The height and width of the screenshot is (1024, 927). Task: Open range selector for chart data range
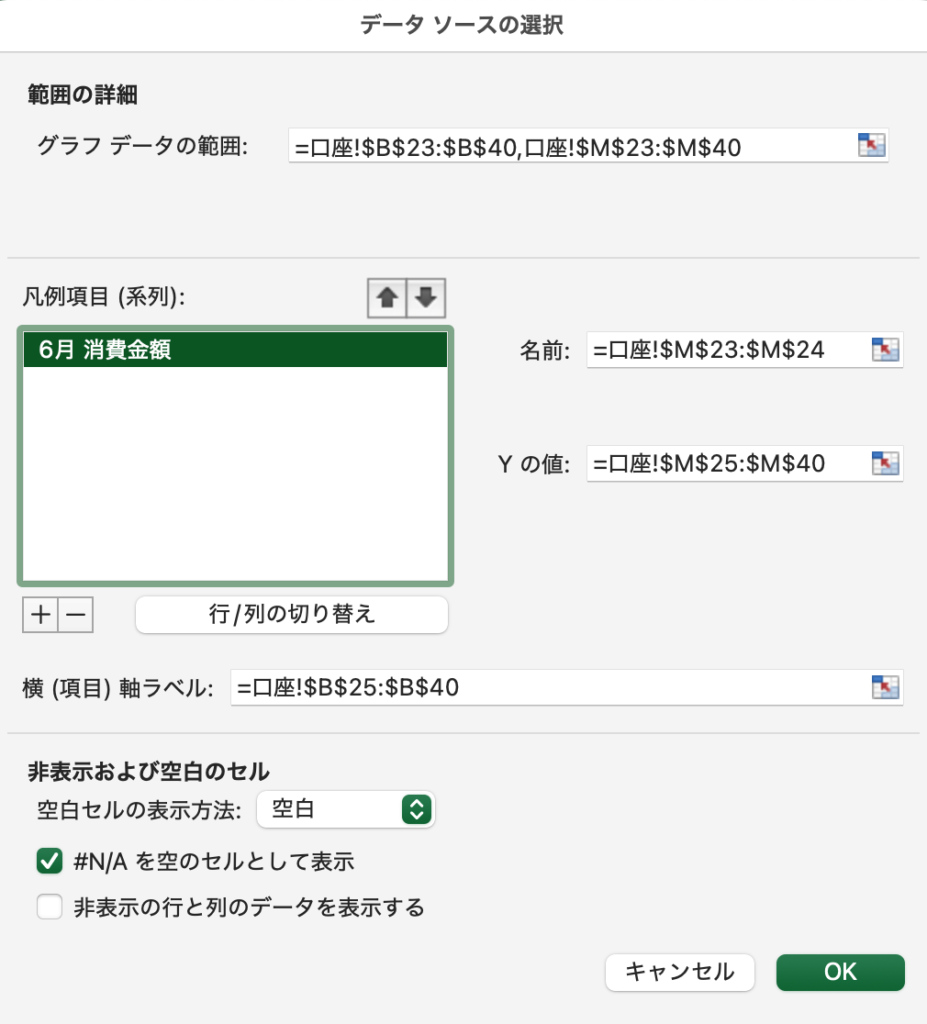[x=872, y=147]
